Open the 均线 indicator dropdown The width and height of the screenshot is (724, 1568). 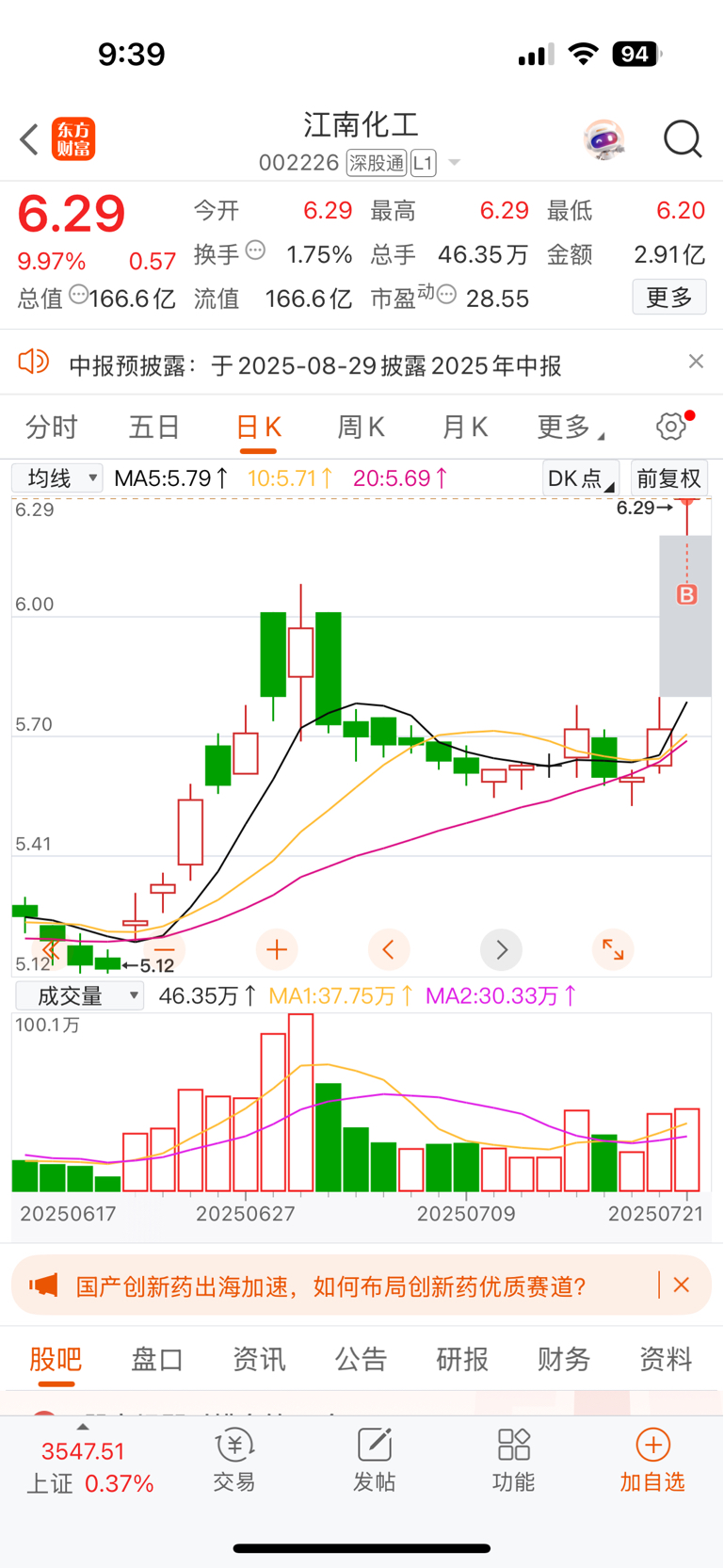(x=57, y=478)
